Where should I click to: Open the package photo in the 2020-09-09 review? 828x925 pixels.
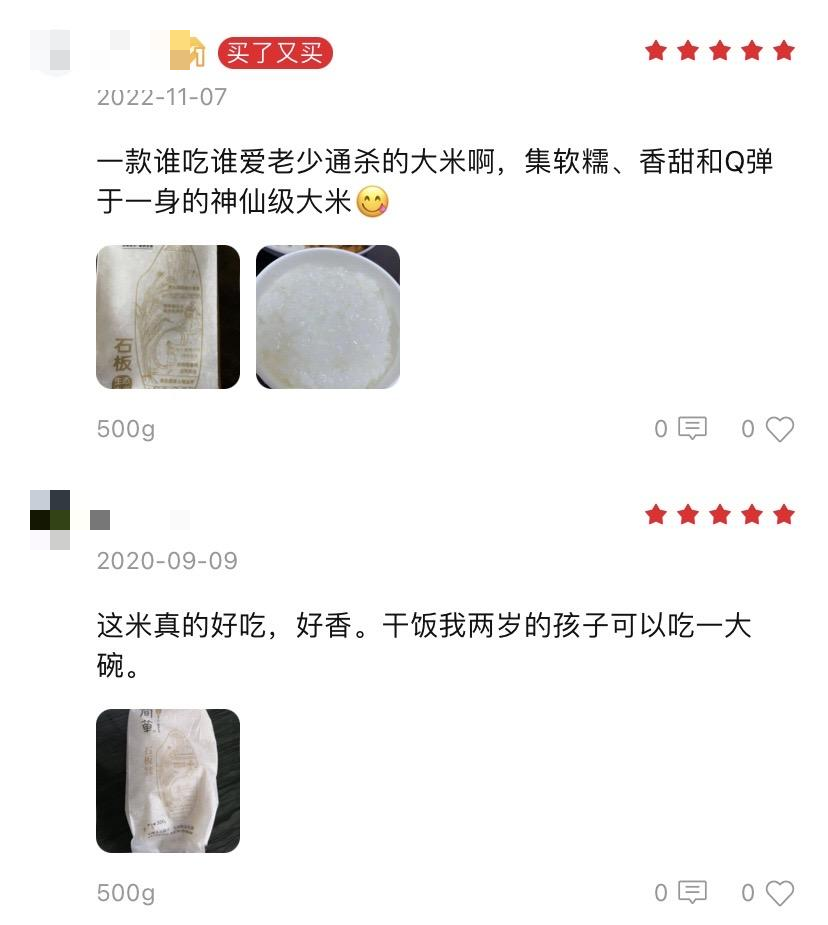pyautogui.click(x=168, y=781)
